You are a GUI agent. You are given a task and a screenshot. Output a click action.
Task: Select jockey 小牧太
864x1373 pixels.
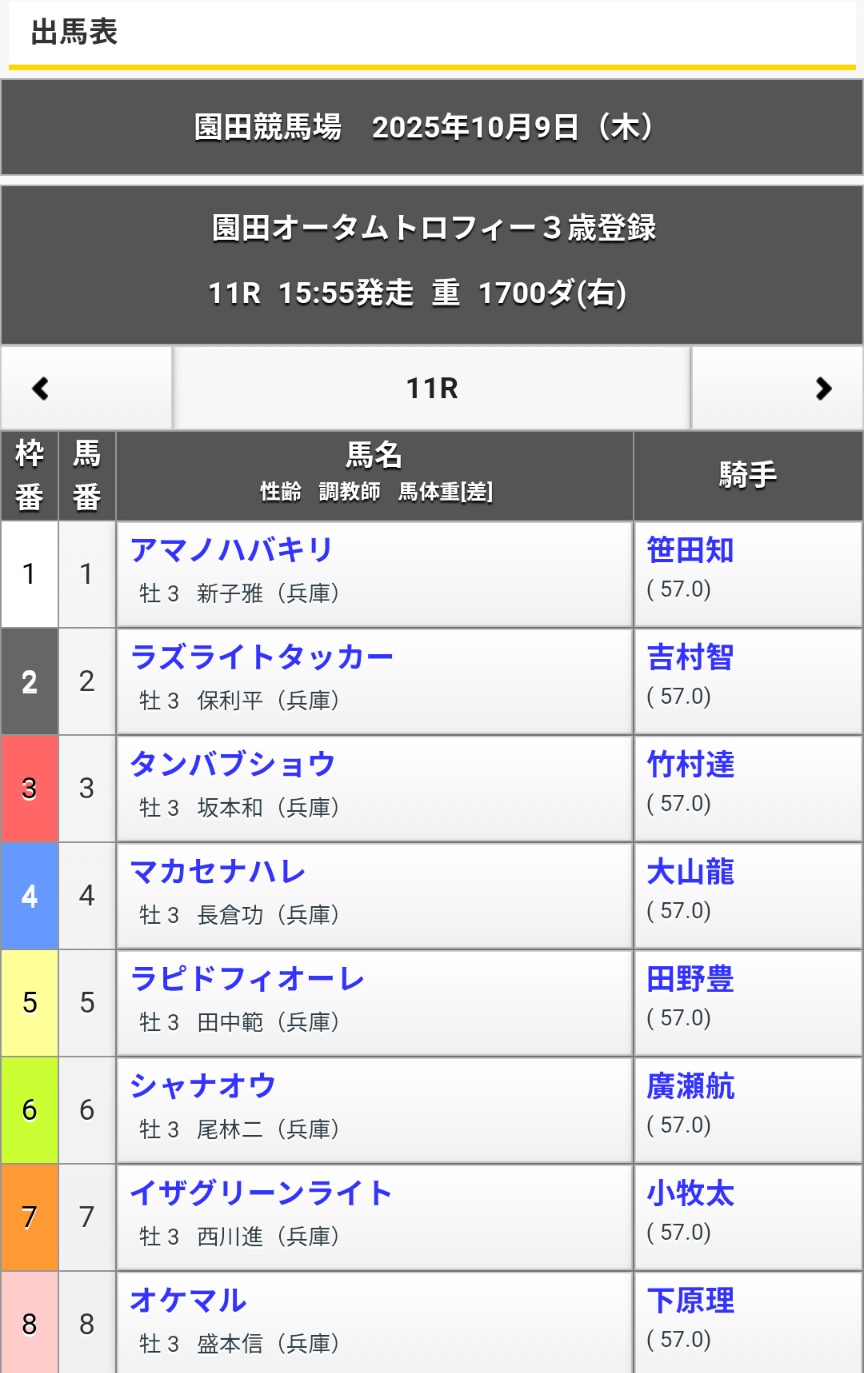click(x=690, y=1193)
